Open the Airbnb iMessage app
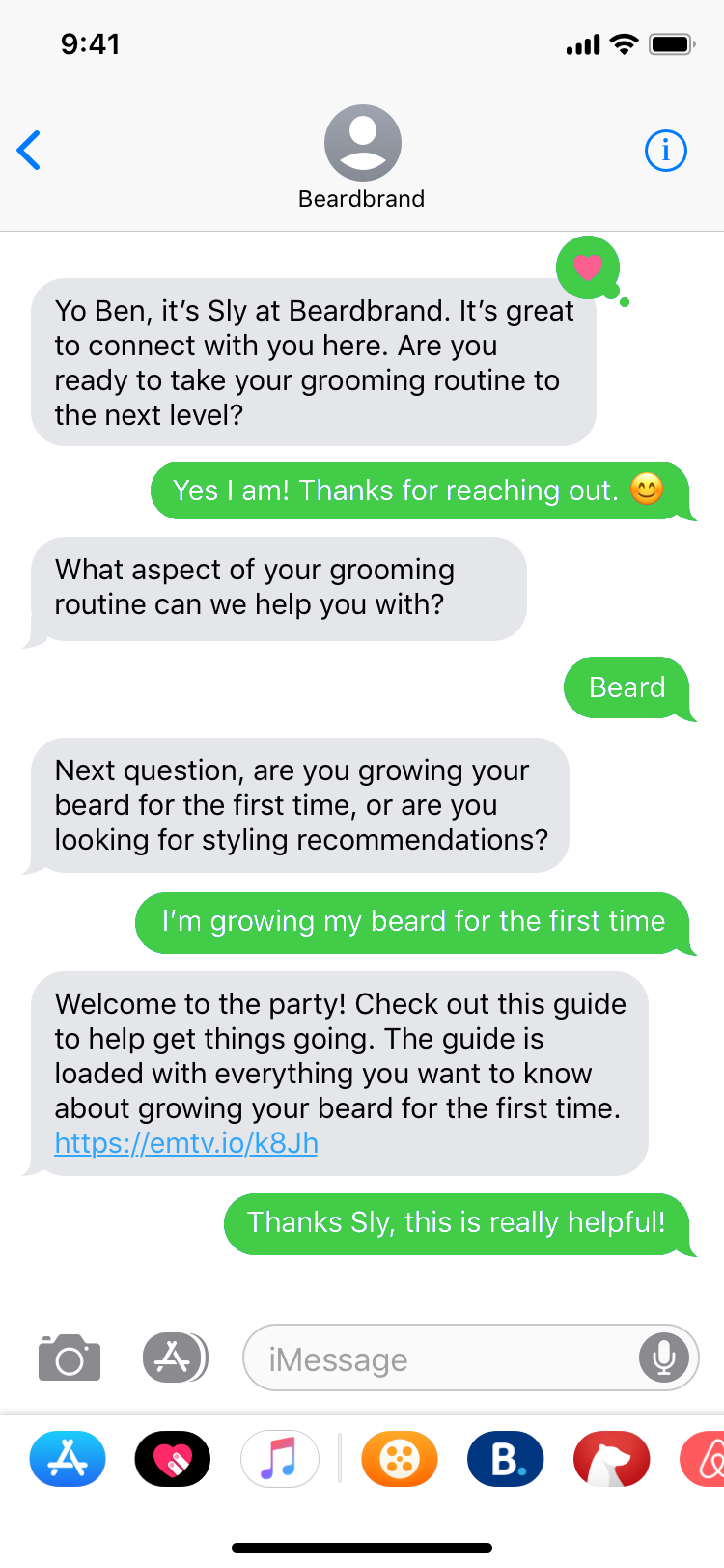Image resolution: width=724 pixels, height=1568 pixels. 703,1458
